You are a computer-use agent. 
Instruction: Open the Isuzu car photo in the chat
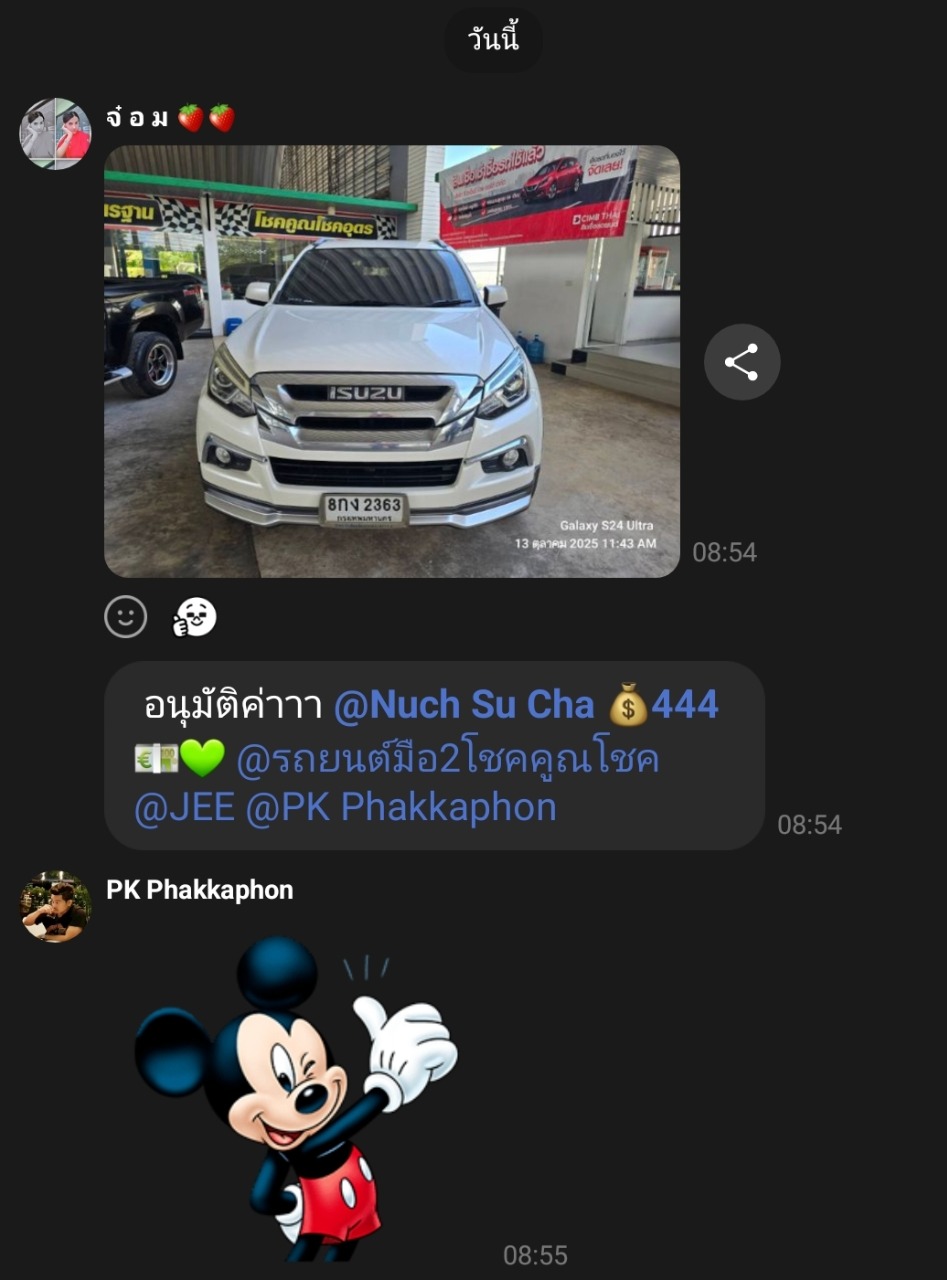click(391, 361)
